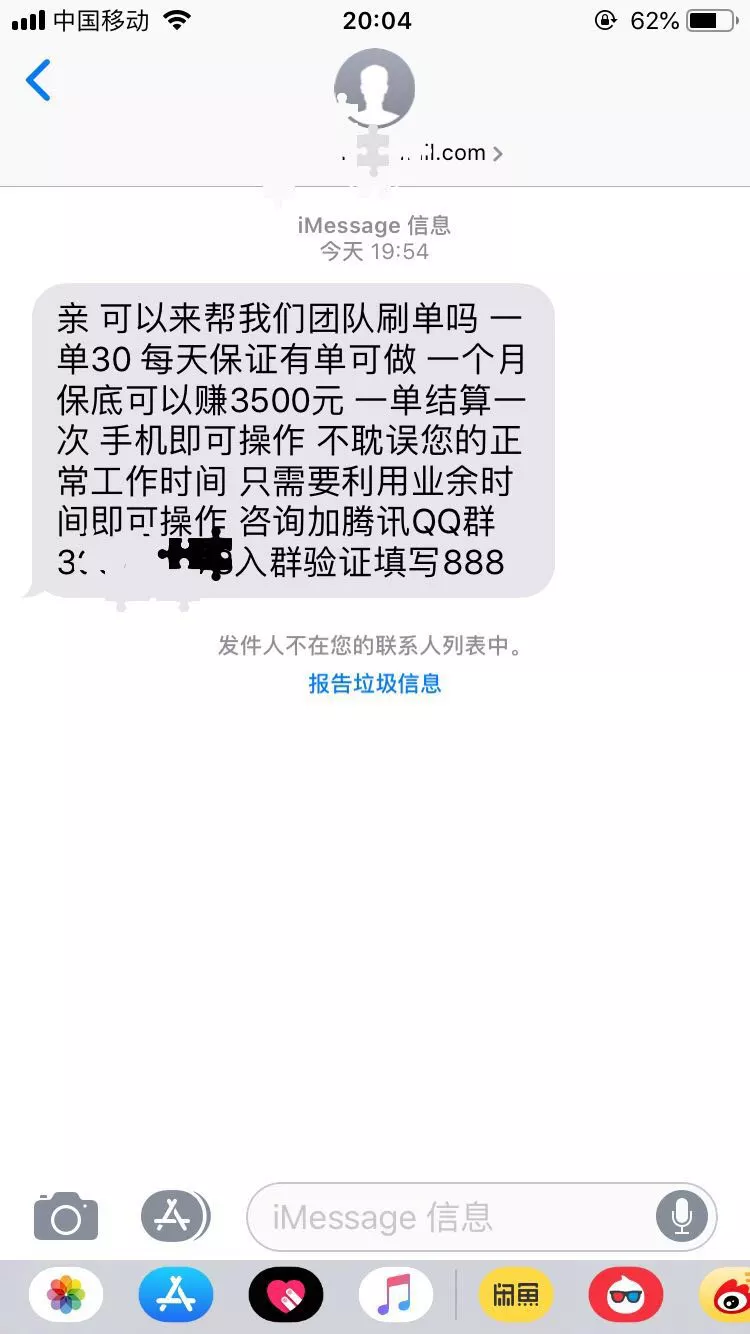
Task: Focus the iMessage 信息 text field
Action: click(x=450, y=1217)
